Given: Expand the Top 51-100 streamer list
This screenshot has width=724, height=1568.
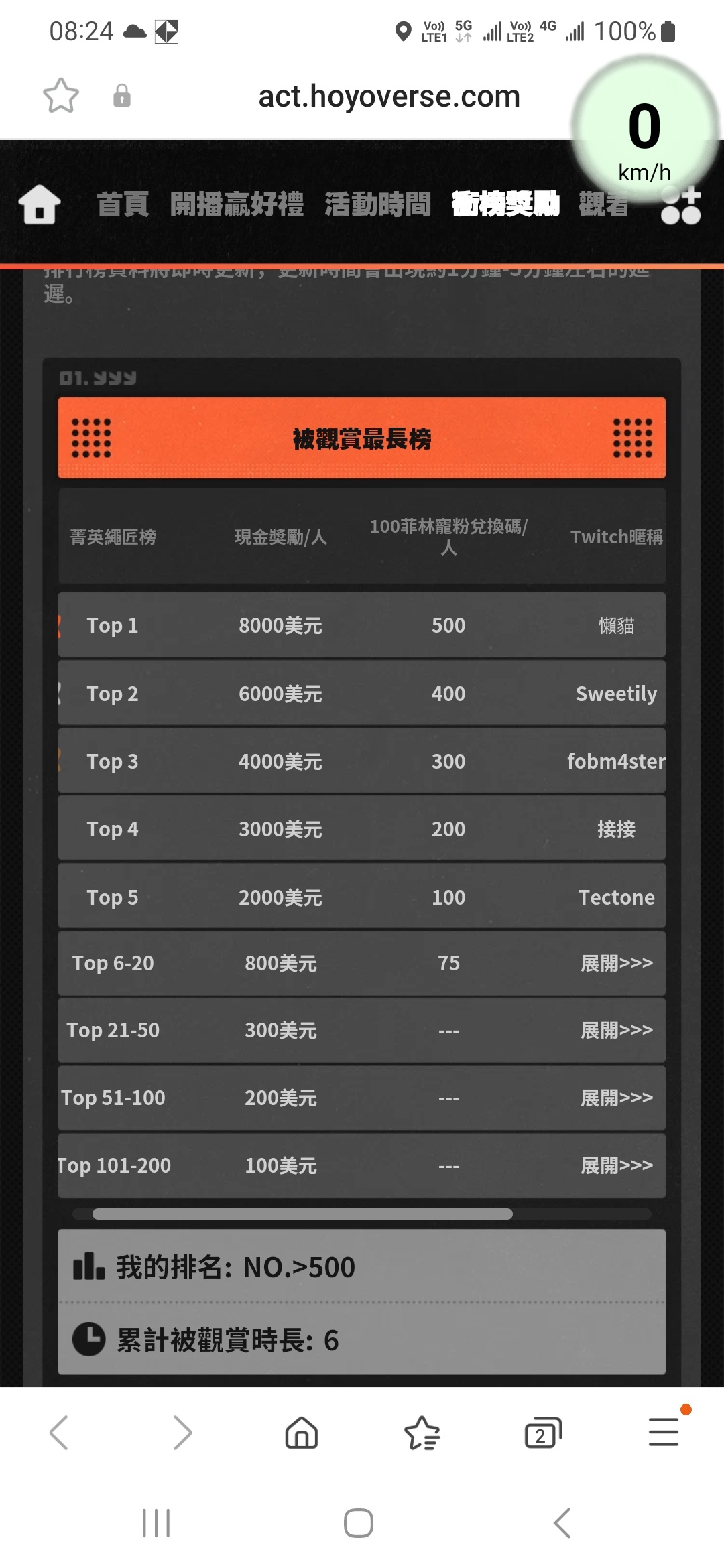Looking at the screenshot, I should tap(616, 1098).
